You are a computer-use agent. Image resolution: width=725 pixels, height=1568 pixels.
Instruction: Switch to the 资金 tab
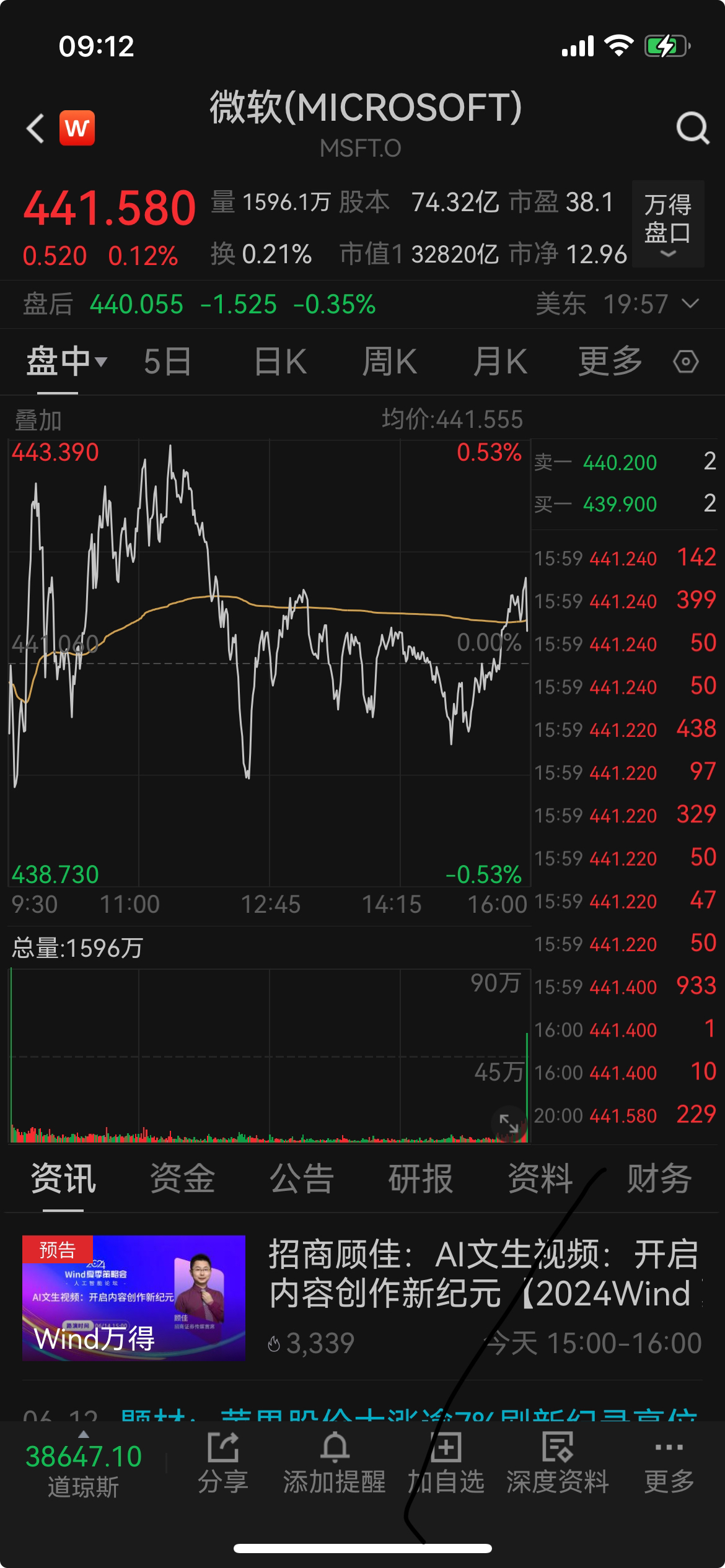(183, 1178)
